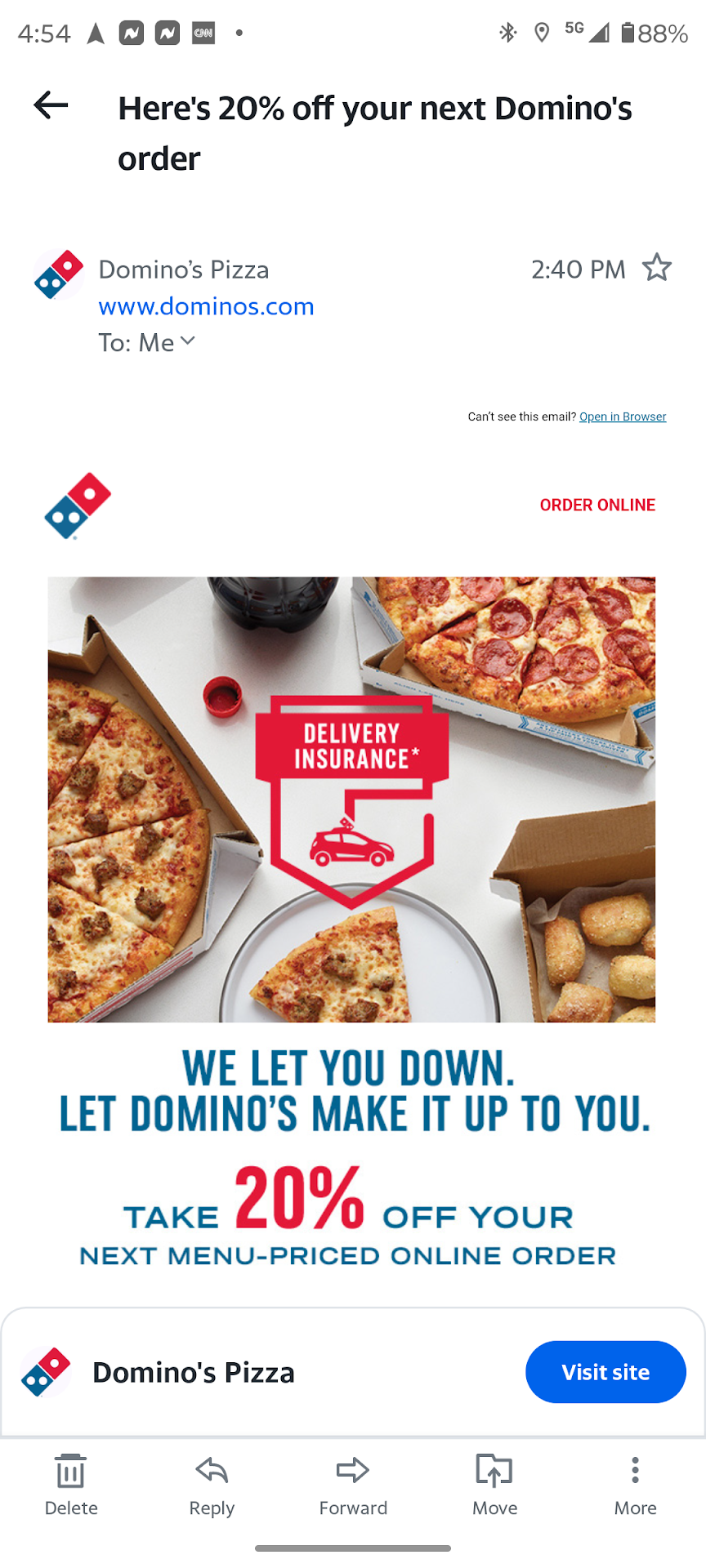Viewport: 706px width, 1568px height.
Task: Tap Visit site for Domino's Pizza
Action: pos(605,1372)
